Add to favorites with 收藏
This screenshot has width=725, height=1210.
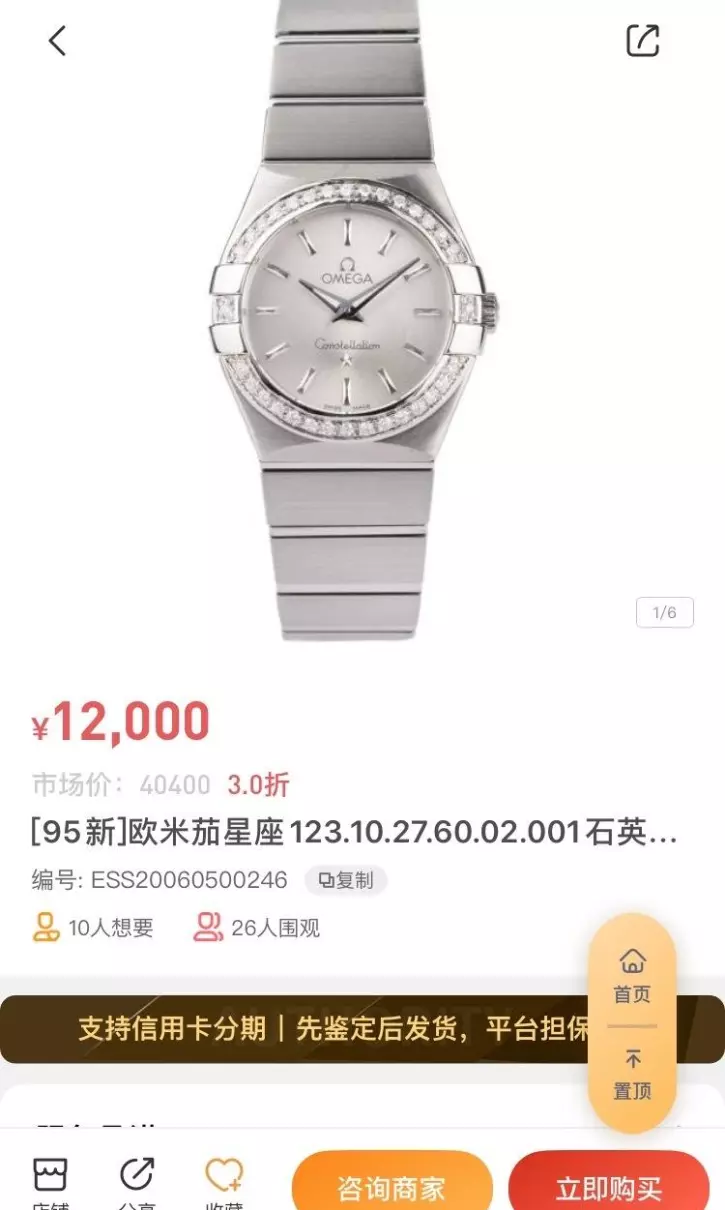pos(224,1185)
